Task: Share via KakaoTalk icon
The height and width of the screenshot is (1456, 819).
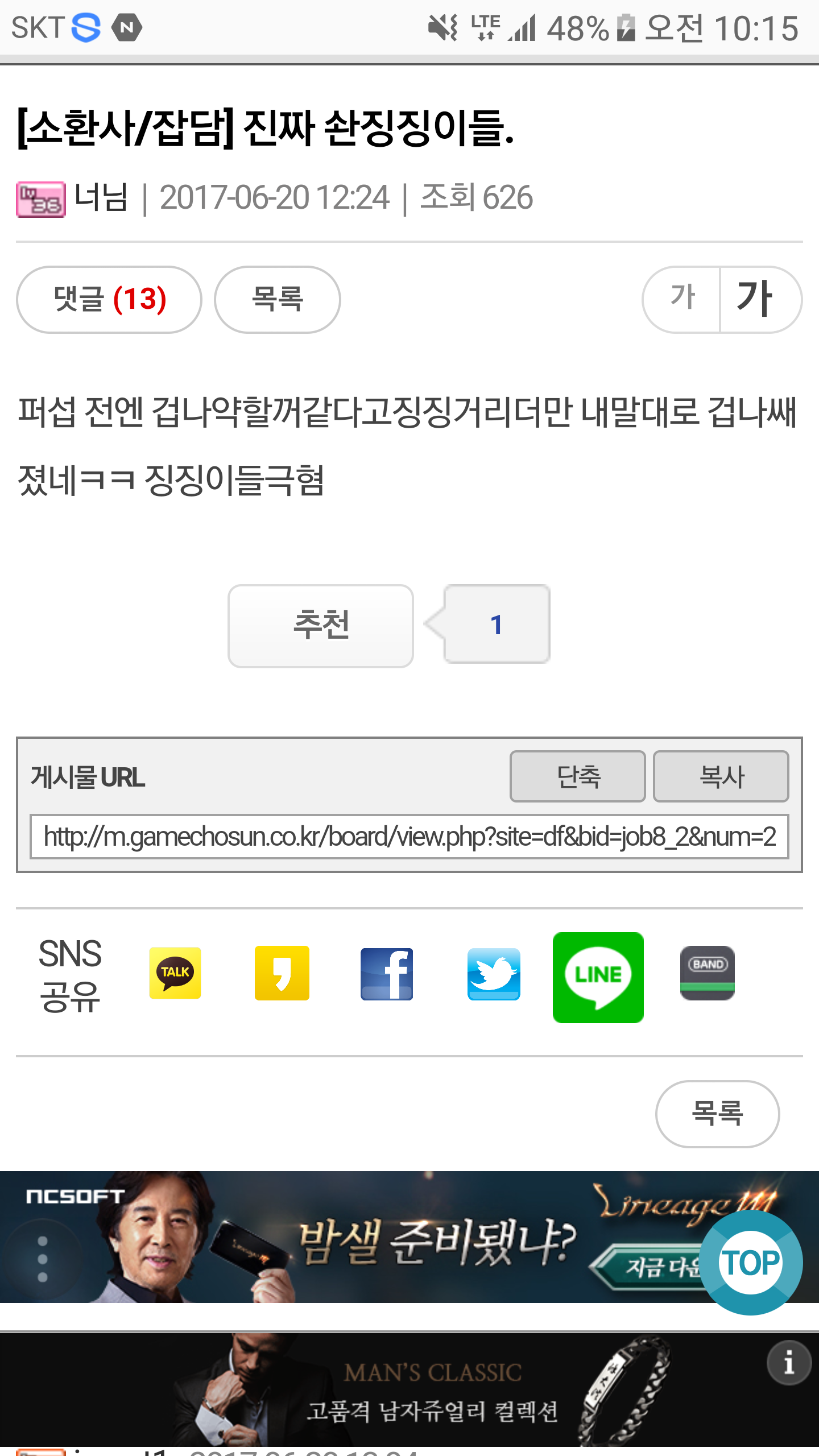Action: pos(175,973)
